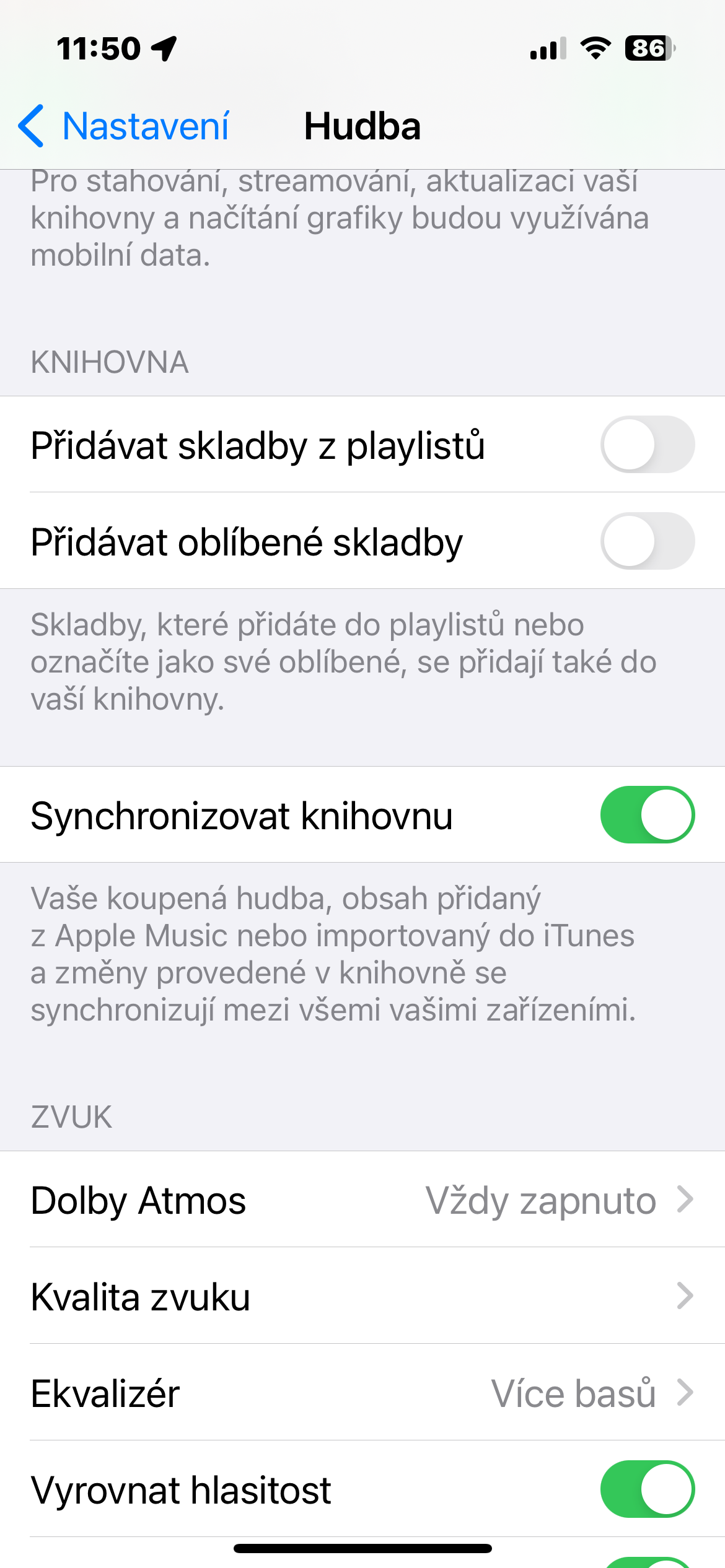Image resolution: width=725 pixels, height=1568 pixels.
Task: Enable Přidávat skladby z playlistů
Action: pos(647,445)
